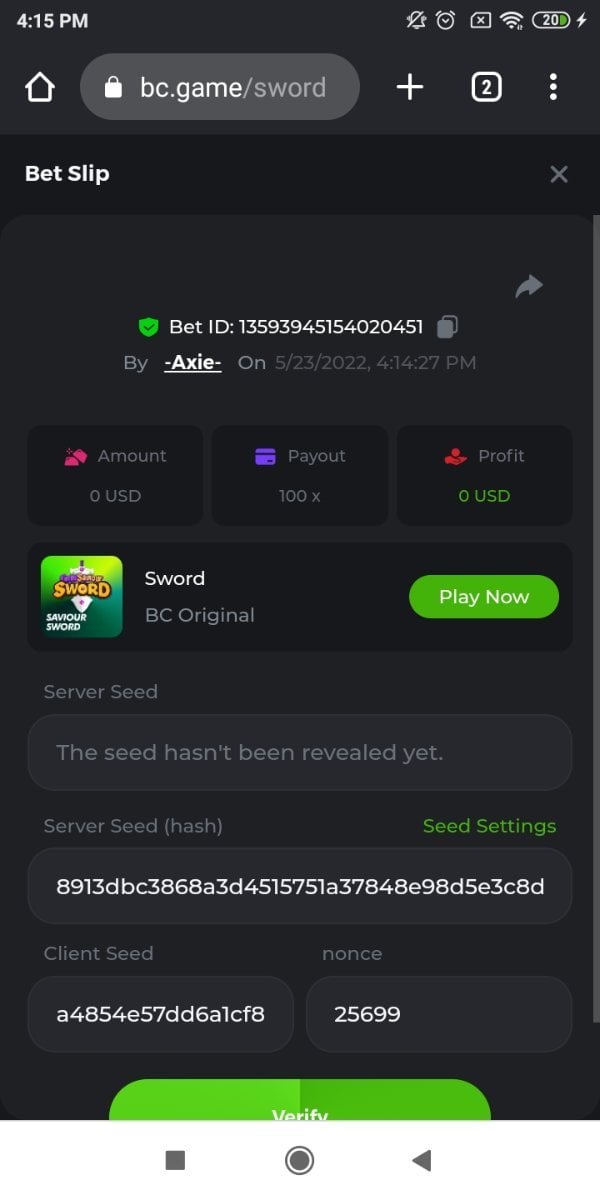Open a new browser tab
The width and height of the screenshot is (600, 1200).
(409, 88)
